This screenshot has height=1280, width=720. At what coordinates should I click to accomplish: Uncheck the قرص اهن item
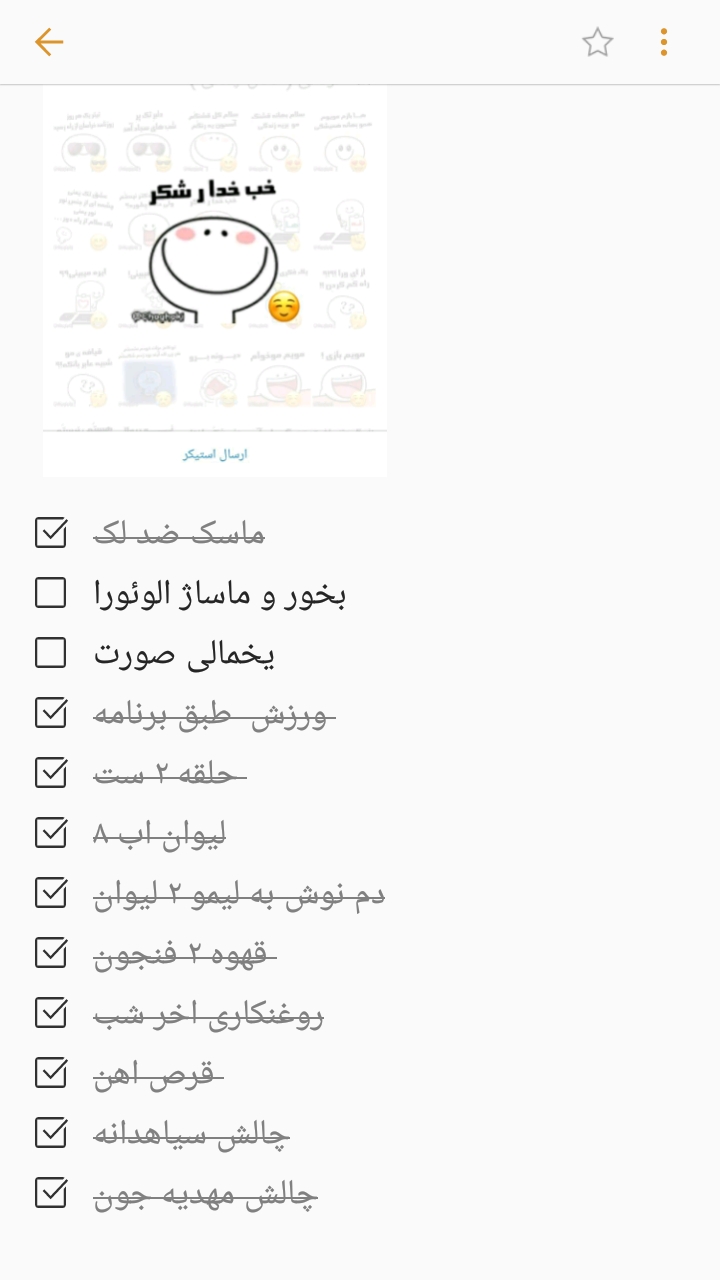[x=51, y=1073]
